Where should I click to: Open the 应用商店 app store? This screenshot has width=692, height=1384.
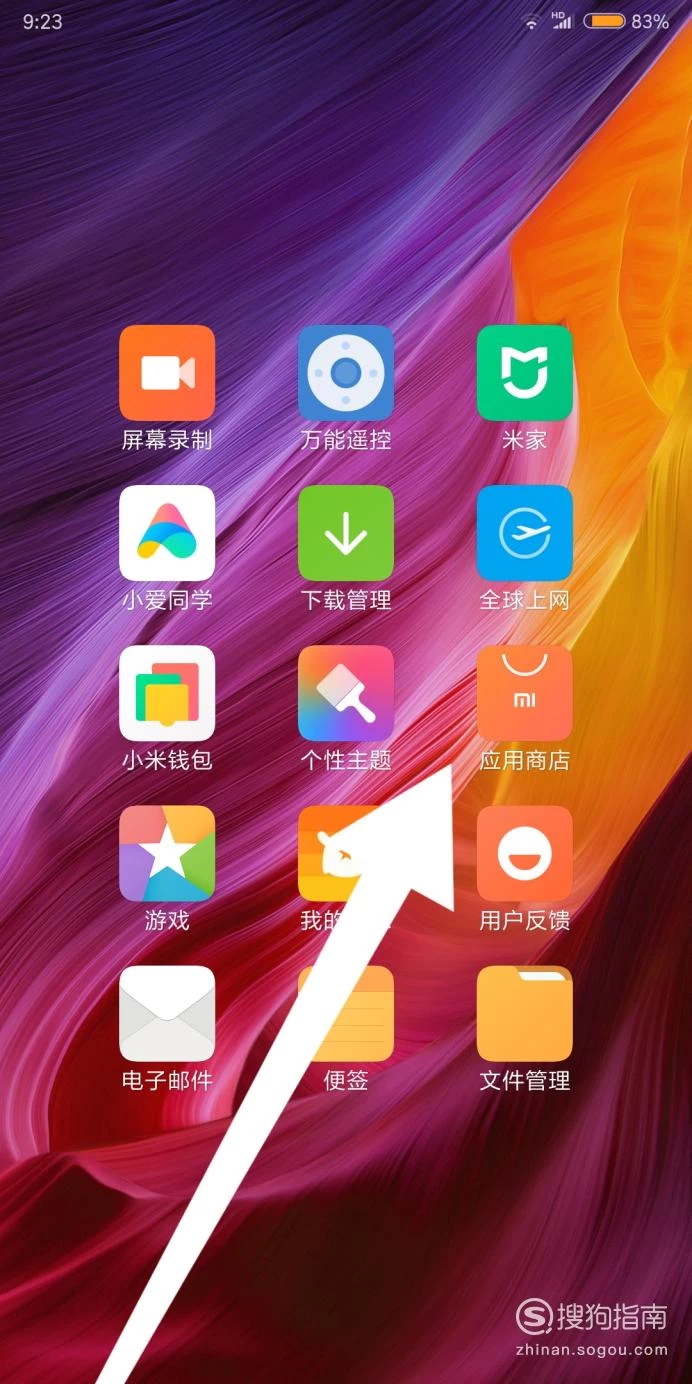click(524, 693)
